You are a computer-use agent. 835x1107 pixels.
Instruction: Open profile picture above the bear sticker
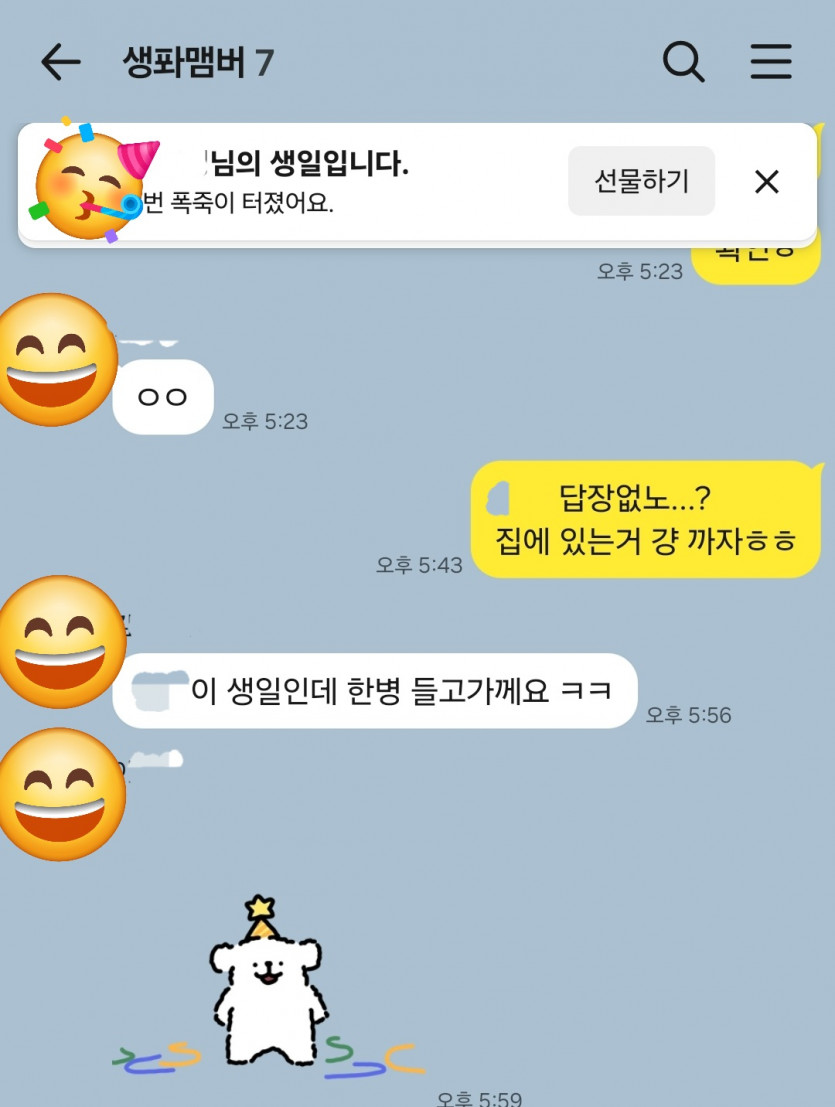(x=60, y=795)
